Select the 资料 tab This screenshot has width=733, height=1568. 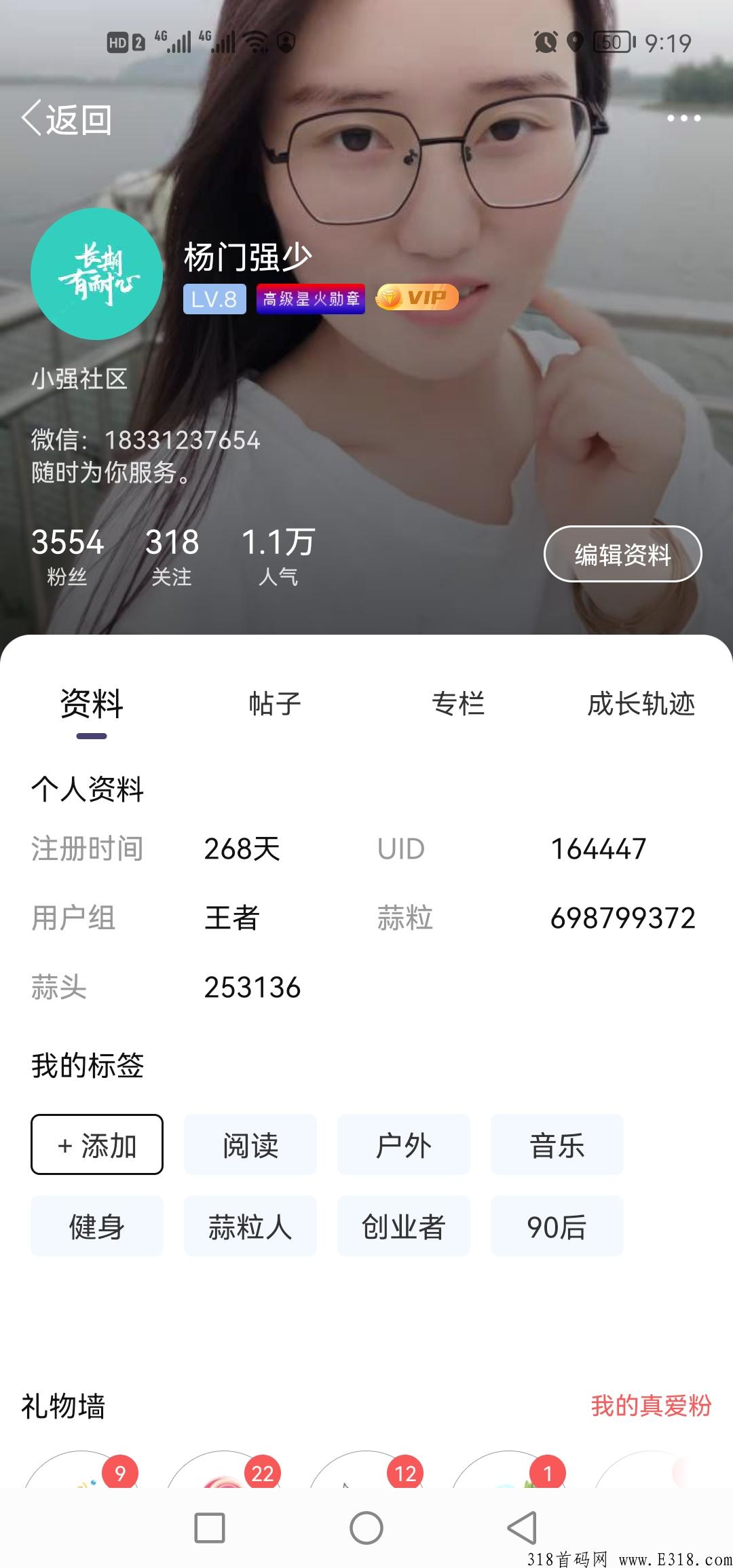point(92,703)
